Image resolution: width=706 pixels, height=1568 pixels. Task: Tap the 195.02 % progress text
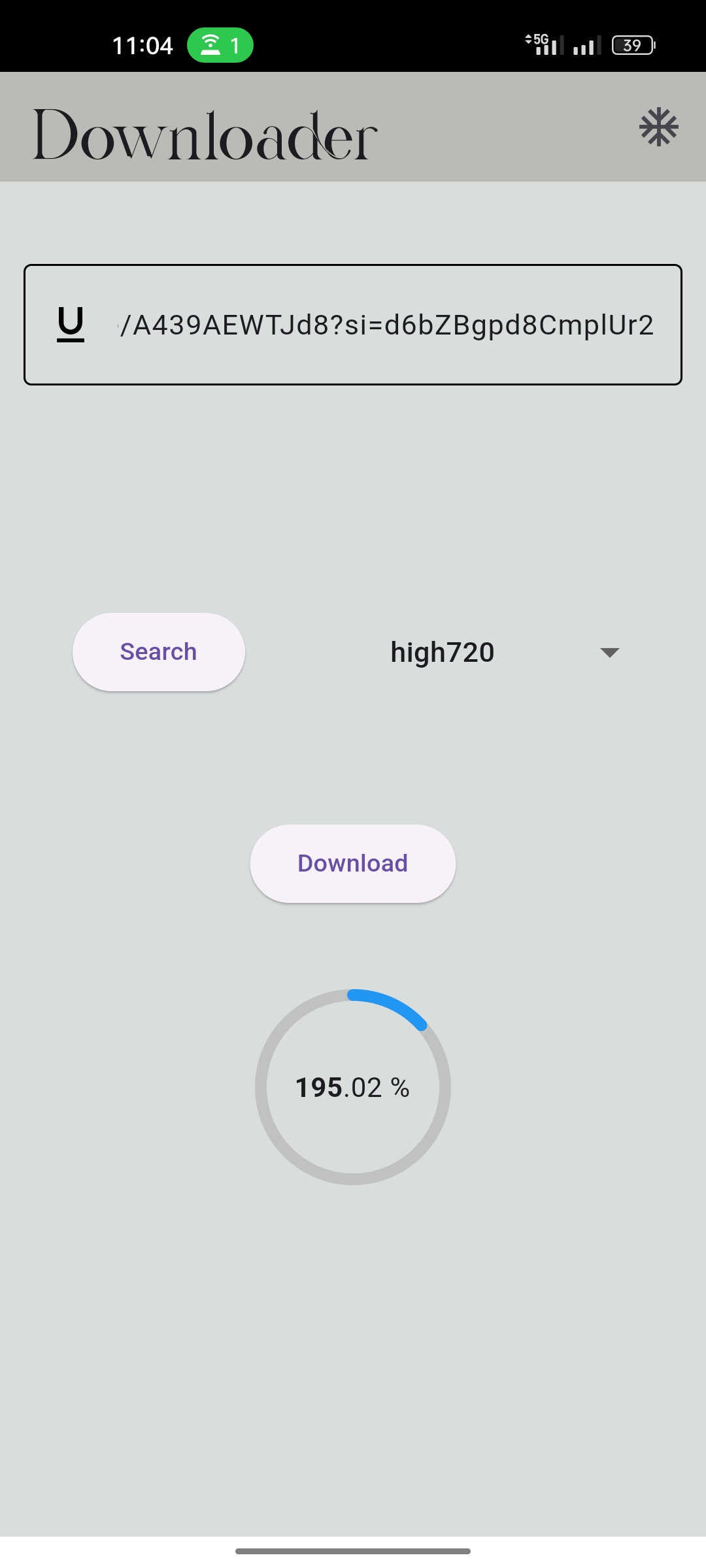[x=353, y=1086]
